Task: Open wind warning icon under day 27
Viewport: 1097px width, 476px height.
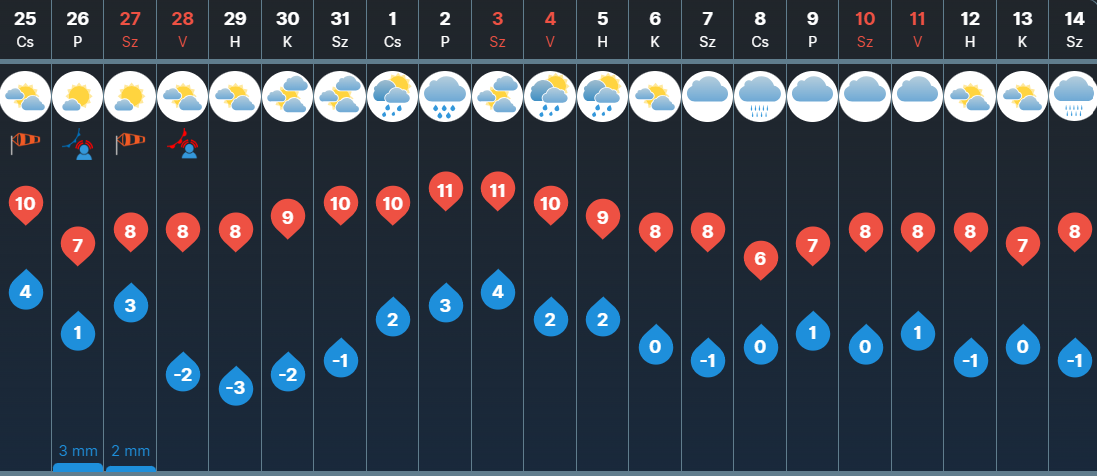Action: [x=130, y=143]
